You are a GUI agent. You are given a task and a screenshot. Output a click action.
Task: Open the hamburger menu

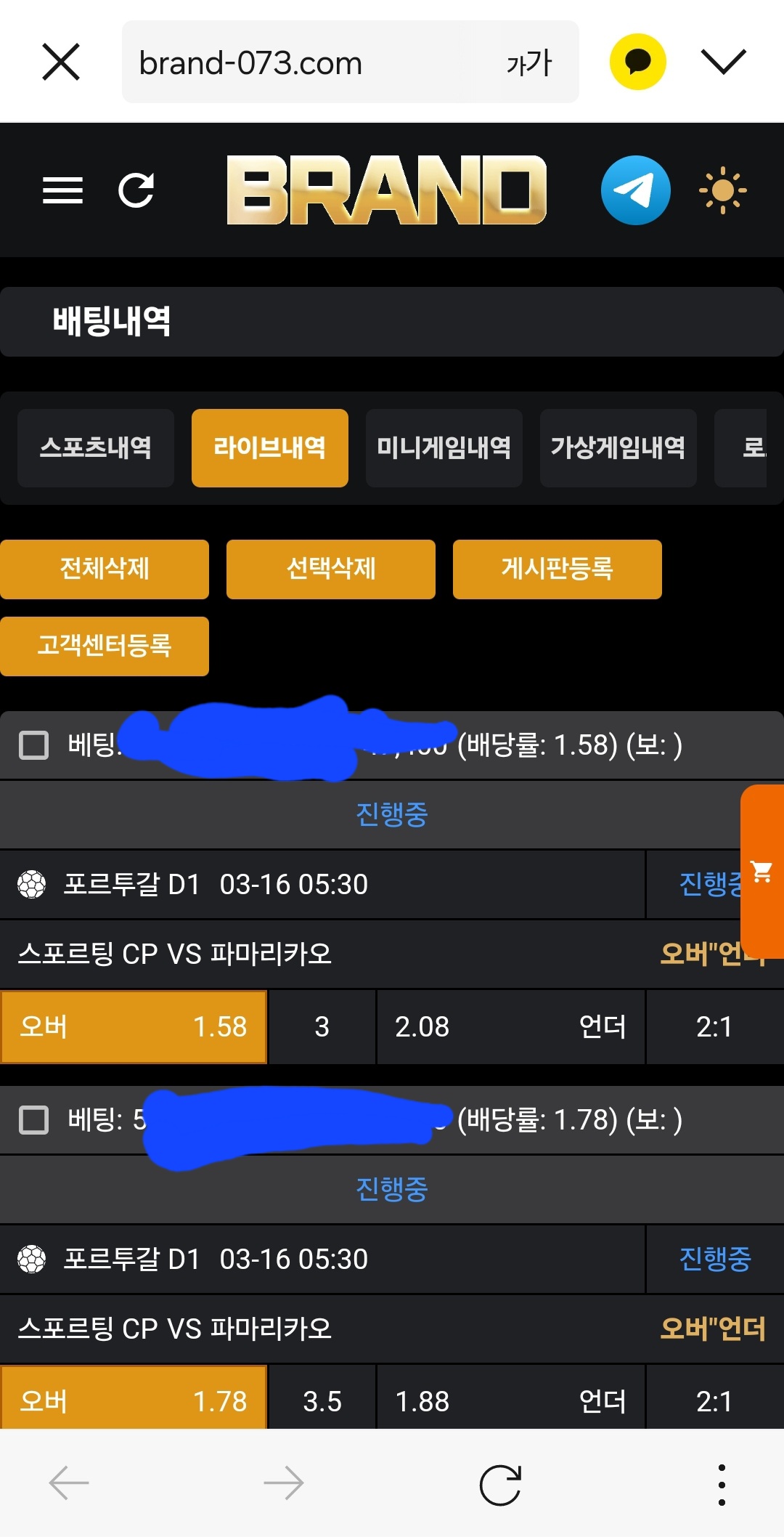click(62, 190)
